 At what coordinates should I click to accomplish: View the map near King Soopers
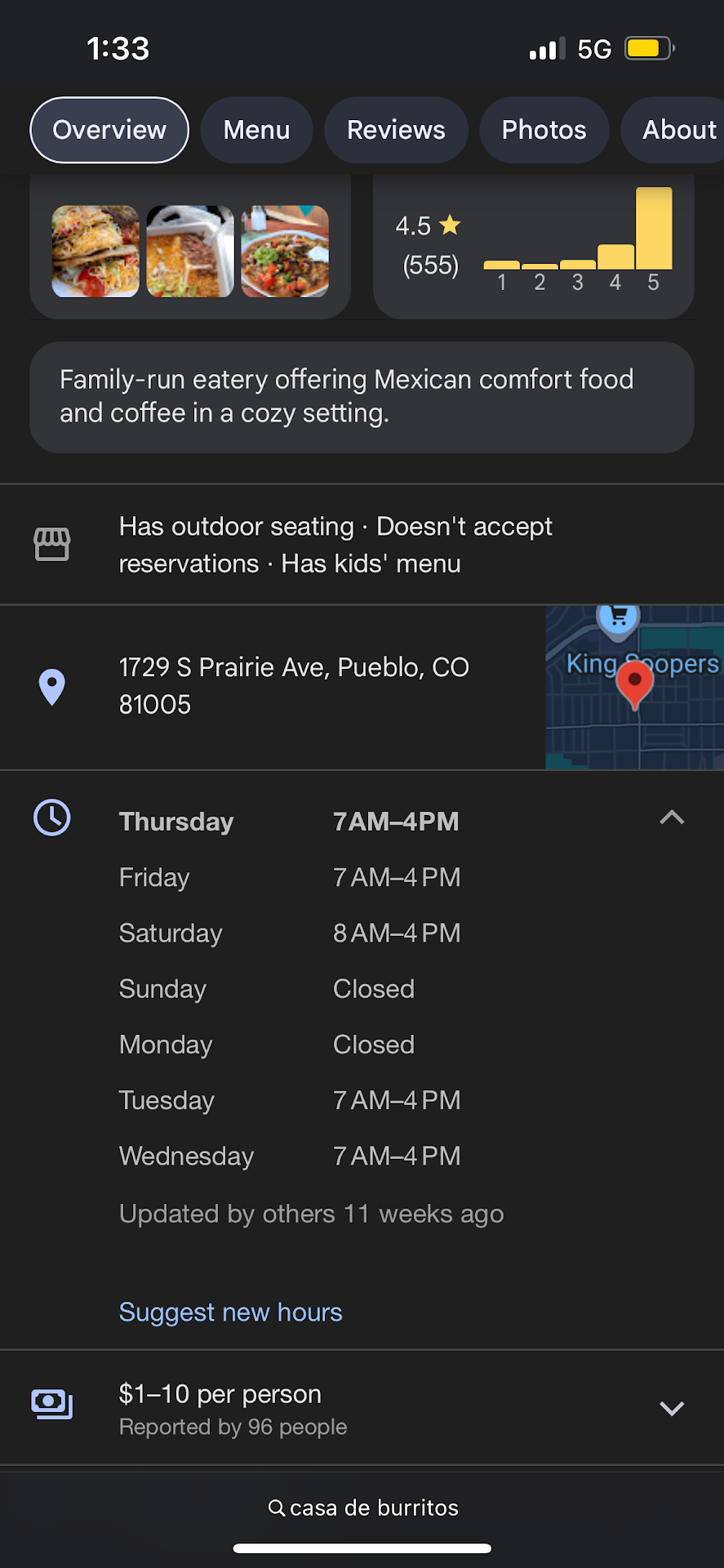tap(634, 687)
